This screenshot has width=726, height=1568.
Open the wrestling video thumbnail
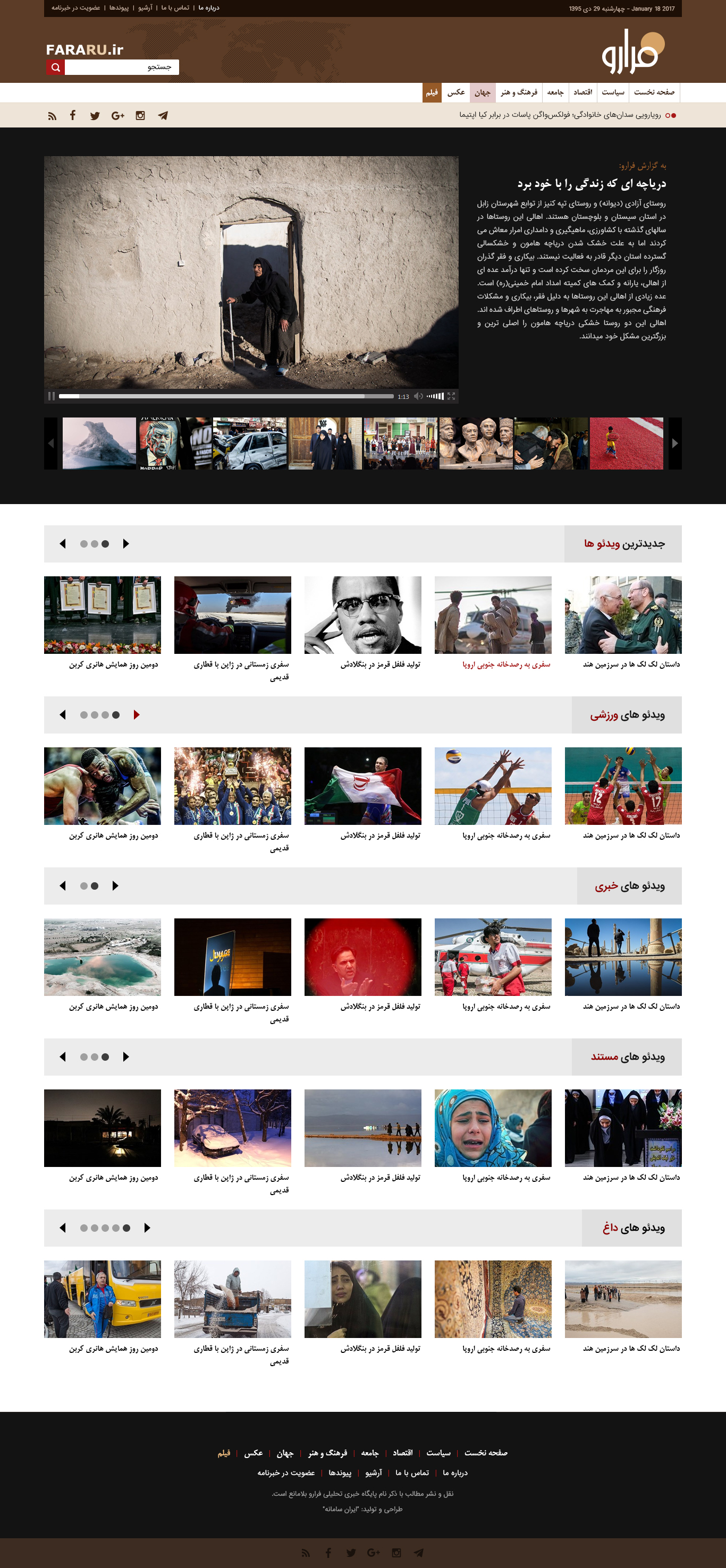(103, 786)
